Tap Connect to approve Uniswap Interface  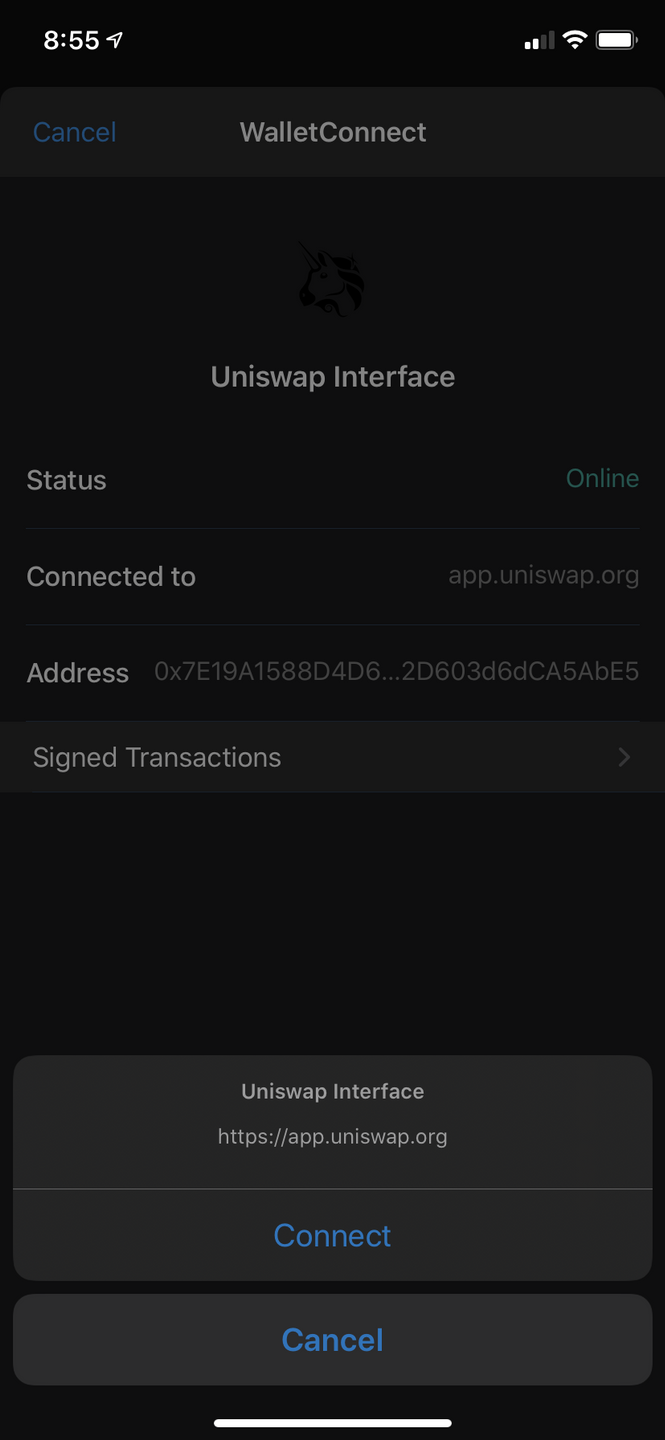tap(332, 1235)
